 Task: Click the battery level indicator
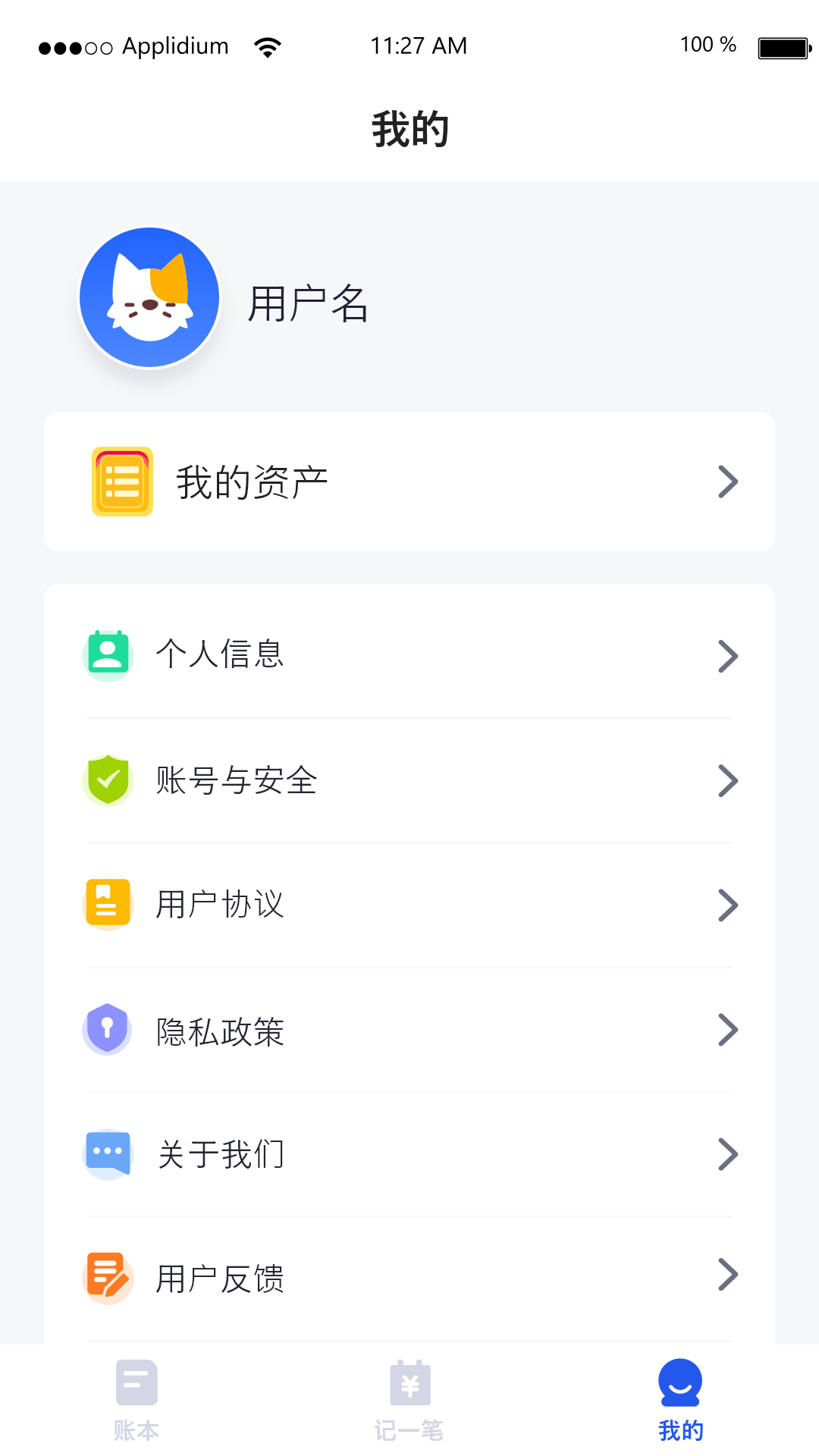[x=781, y=45]
